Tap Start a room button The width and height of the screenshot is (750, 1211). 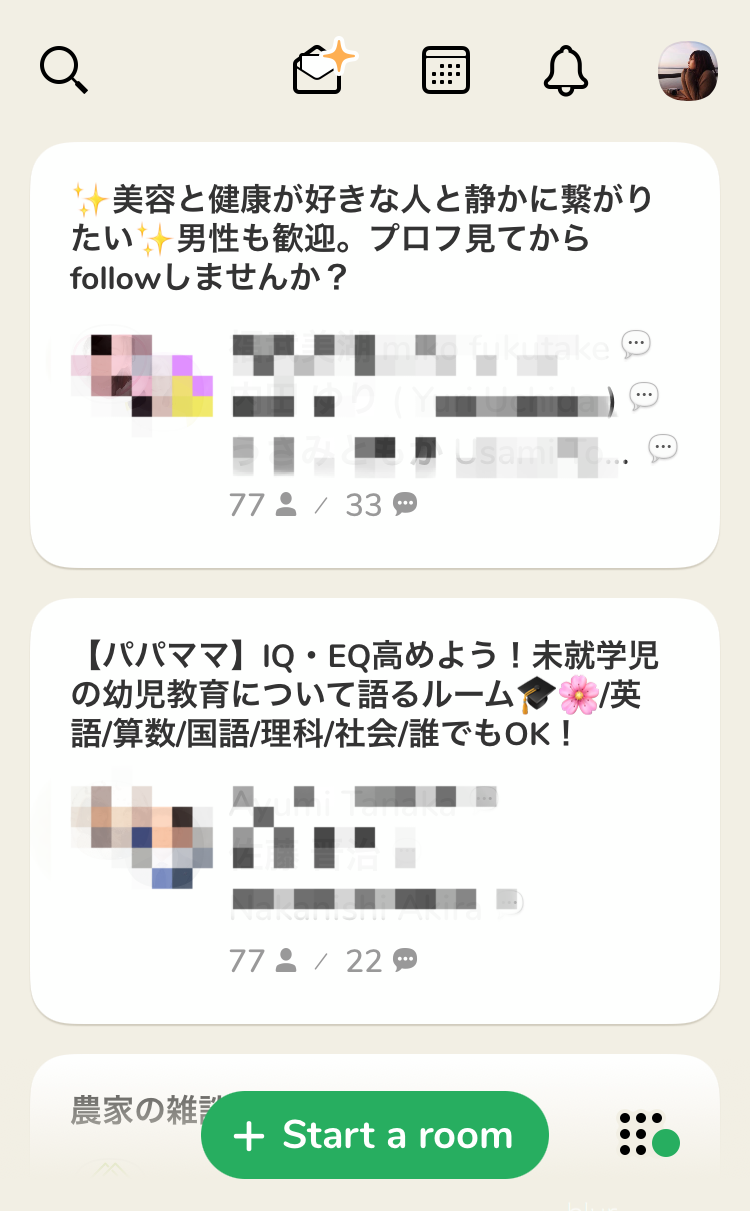[375, 1135]
